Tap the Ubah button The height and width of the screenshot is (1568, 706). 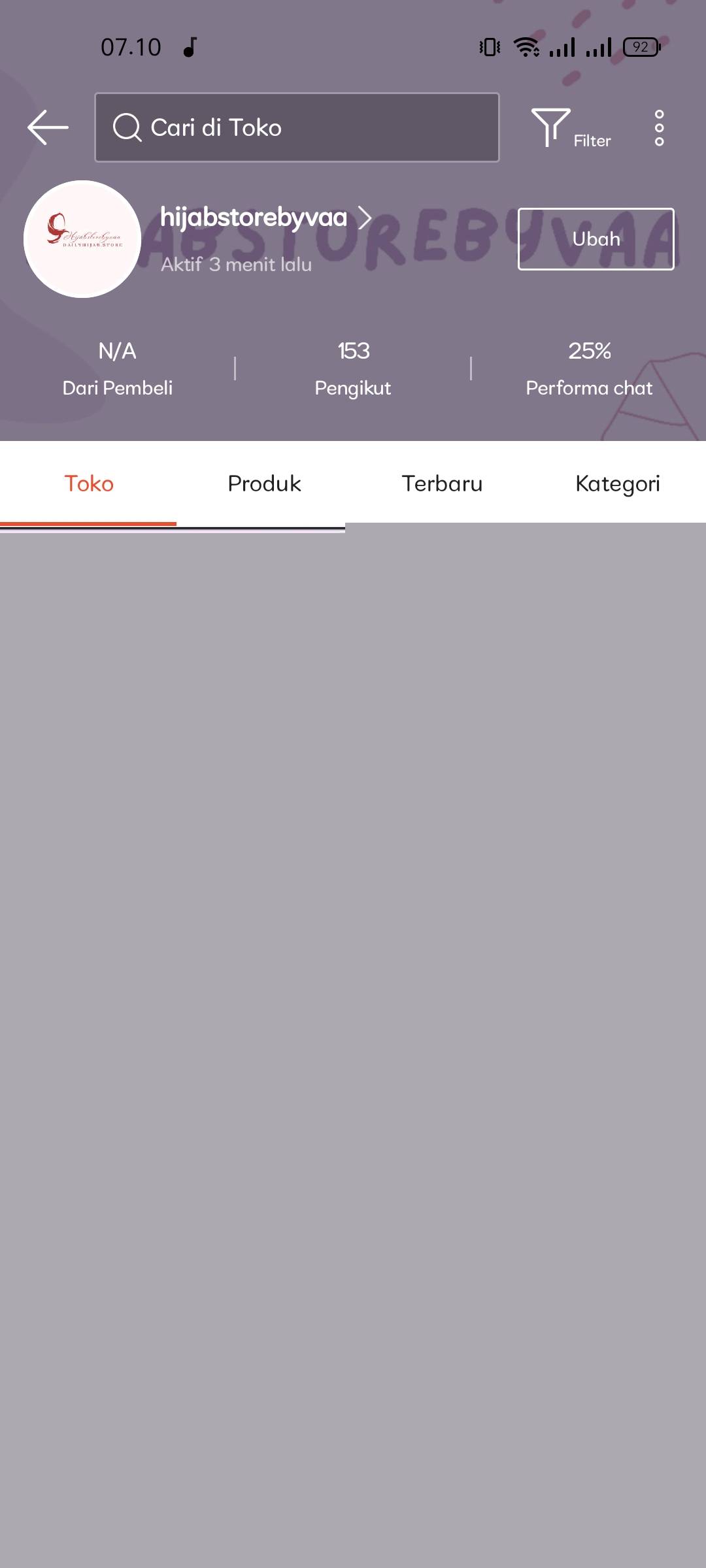click(x=596, y=239)
